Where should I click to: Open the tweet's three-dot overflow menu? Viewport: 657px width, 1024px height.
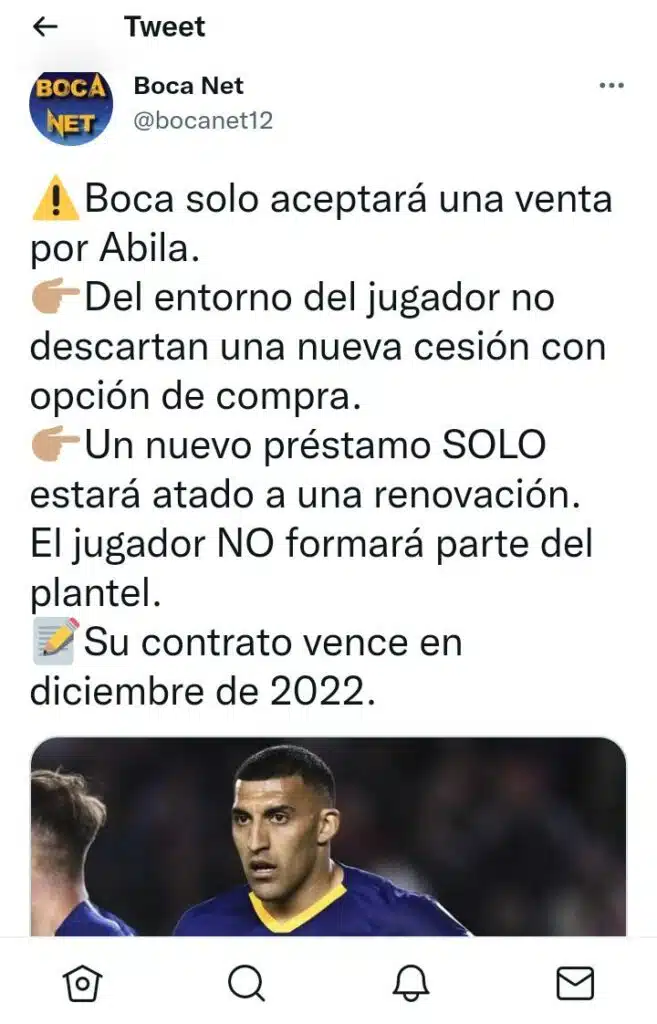point(611,86)
